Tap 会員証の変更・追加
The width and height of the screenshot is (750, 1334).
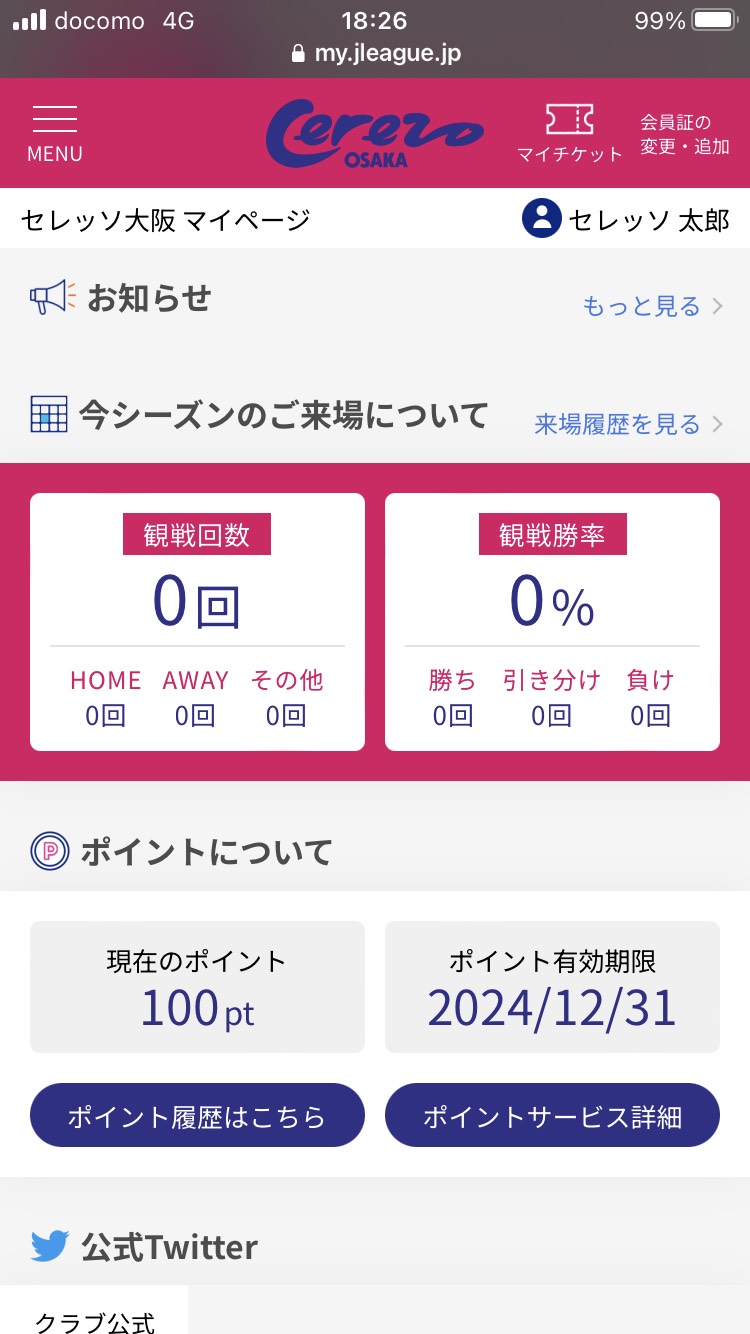[685, 134]
